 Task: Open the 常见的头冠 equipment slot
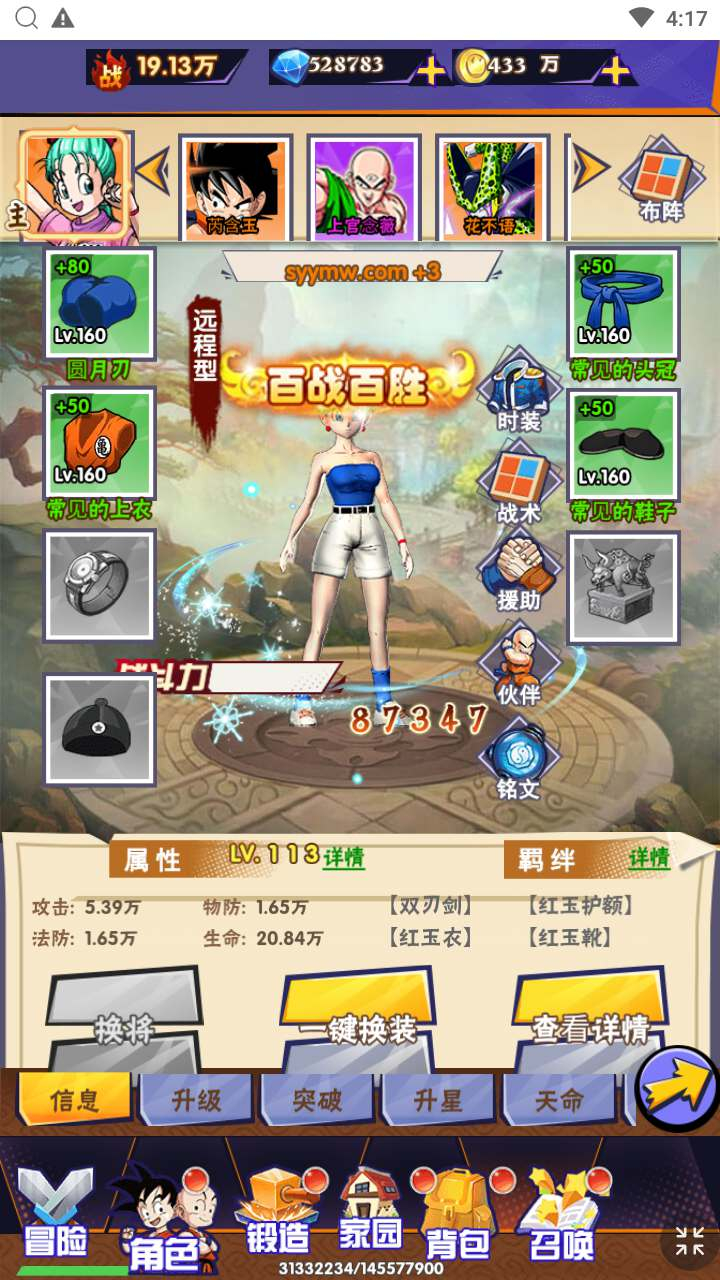point(624,305)
